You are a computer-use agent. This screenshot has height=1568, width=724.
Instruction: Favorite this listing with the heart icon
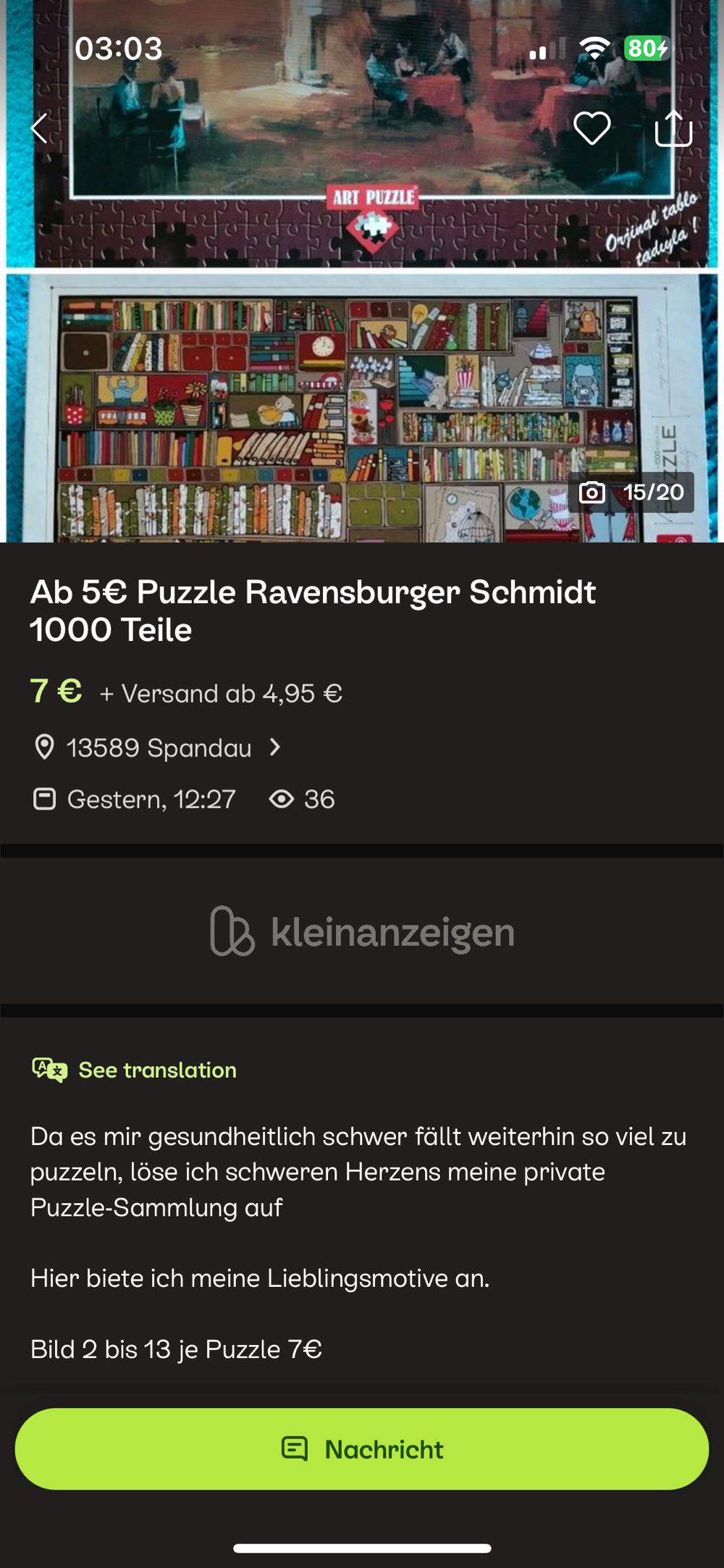(x=594, y=128)
